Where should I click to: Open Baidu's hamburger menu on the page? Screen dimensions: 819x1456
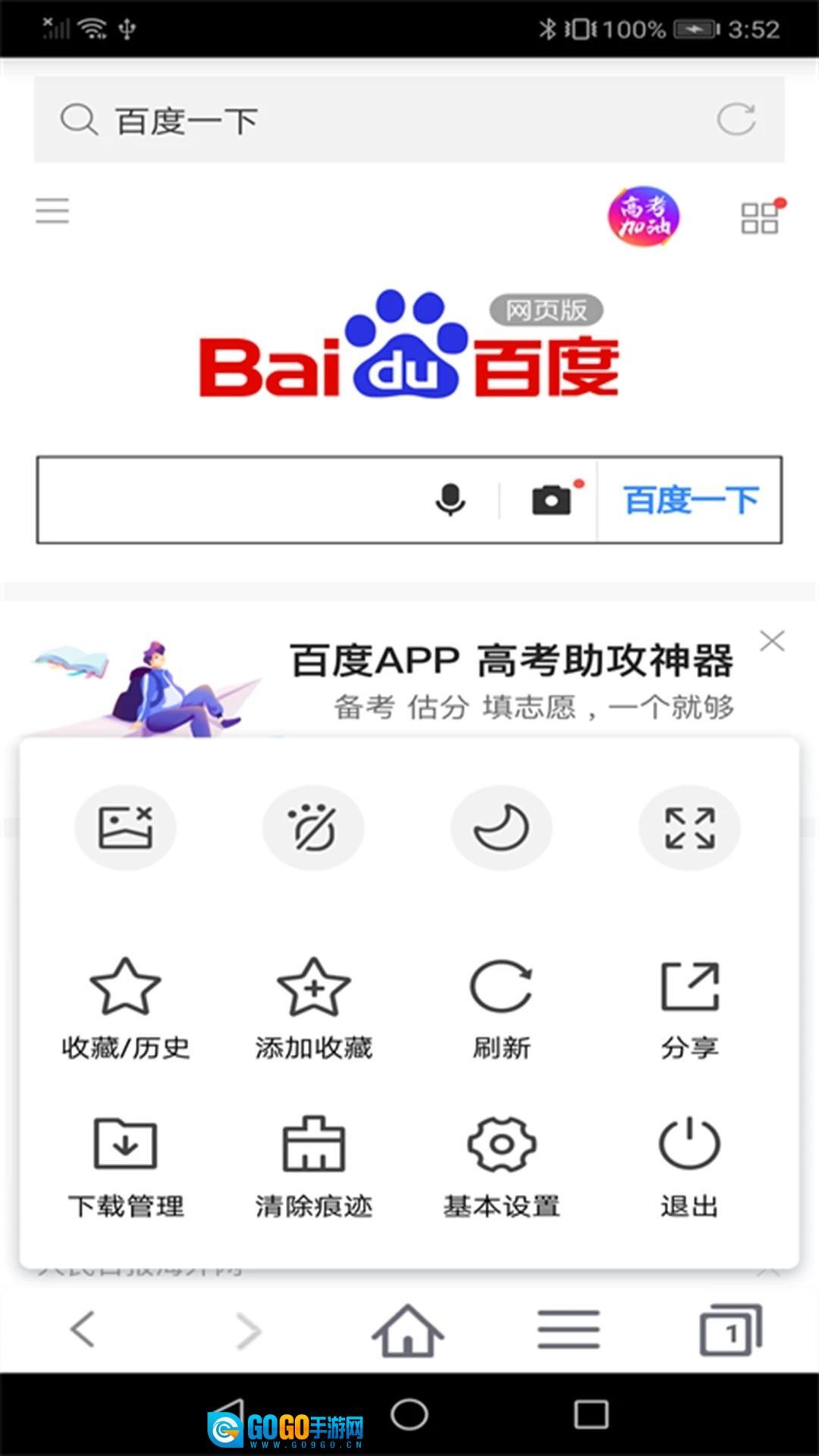click(52, 210)
